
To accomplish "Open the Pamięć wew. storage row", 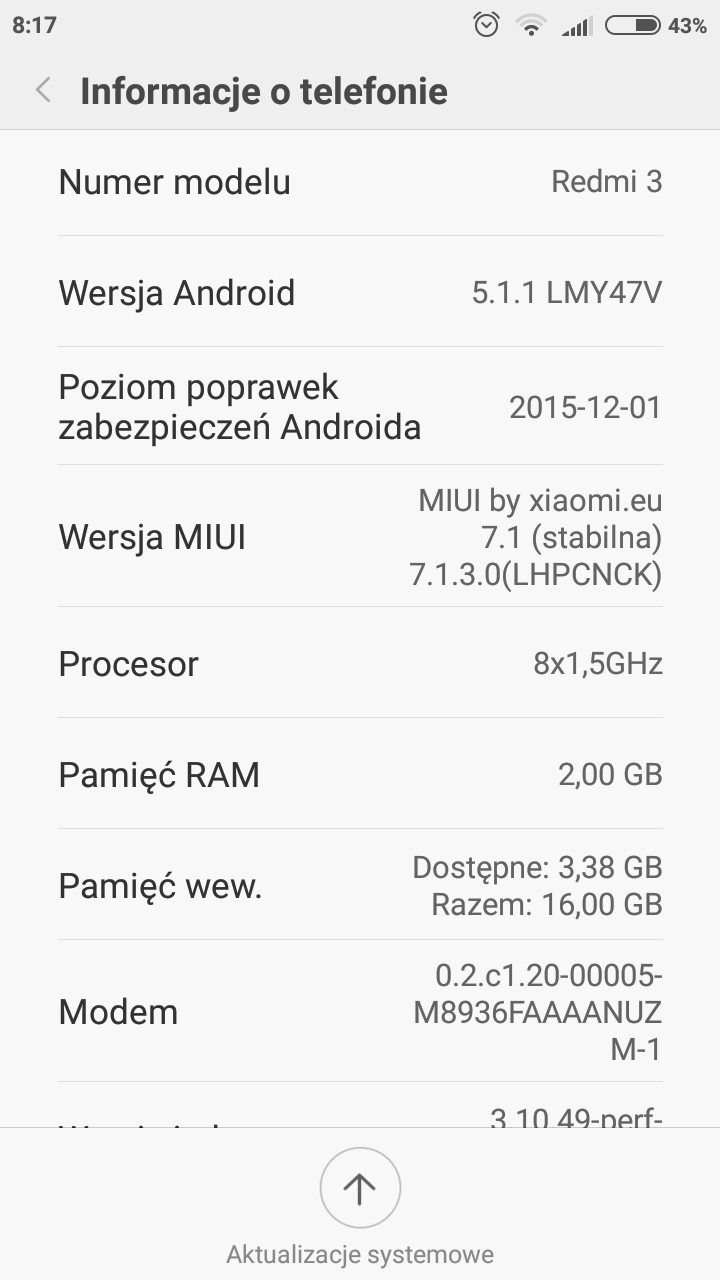I will pos(360,885).
